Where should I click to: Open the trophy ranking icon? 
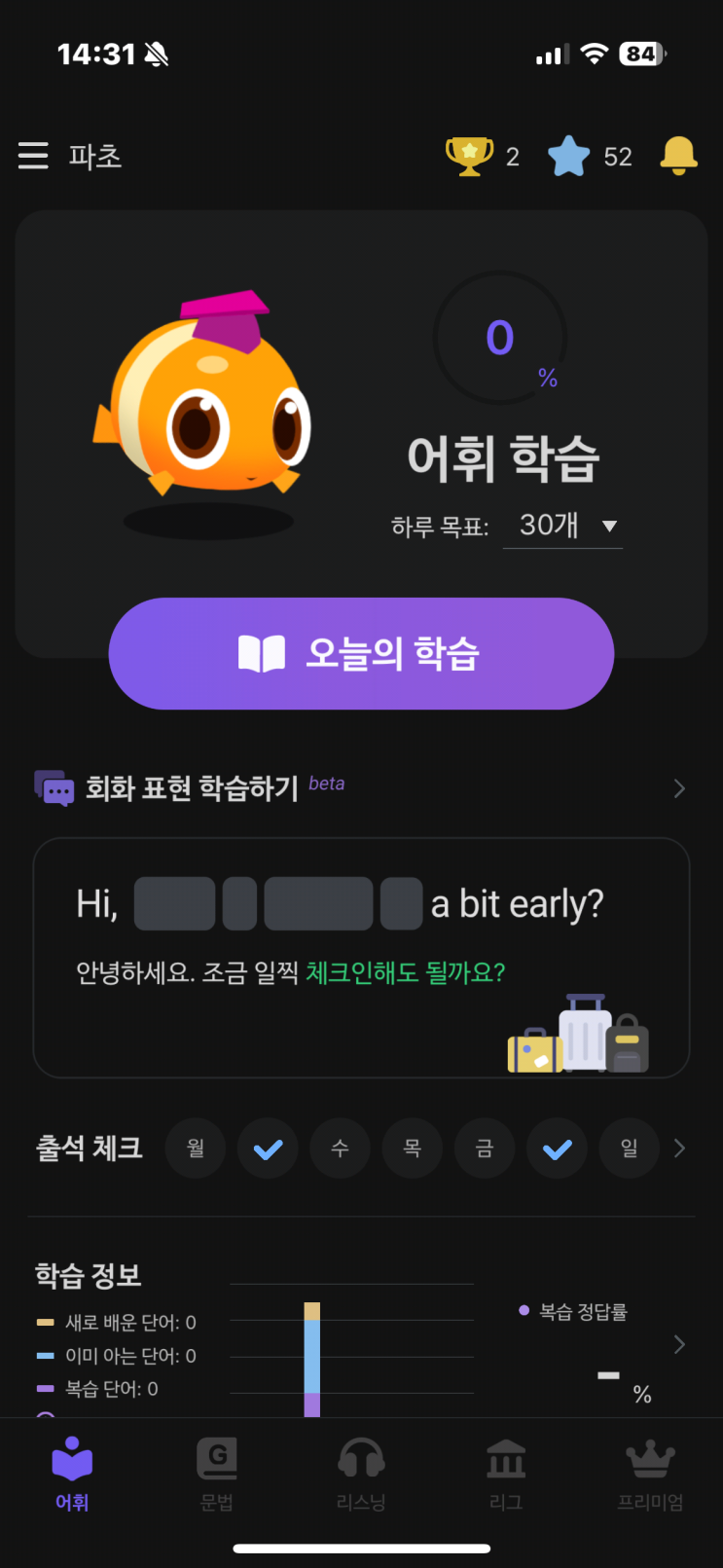[469, 156]
